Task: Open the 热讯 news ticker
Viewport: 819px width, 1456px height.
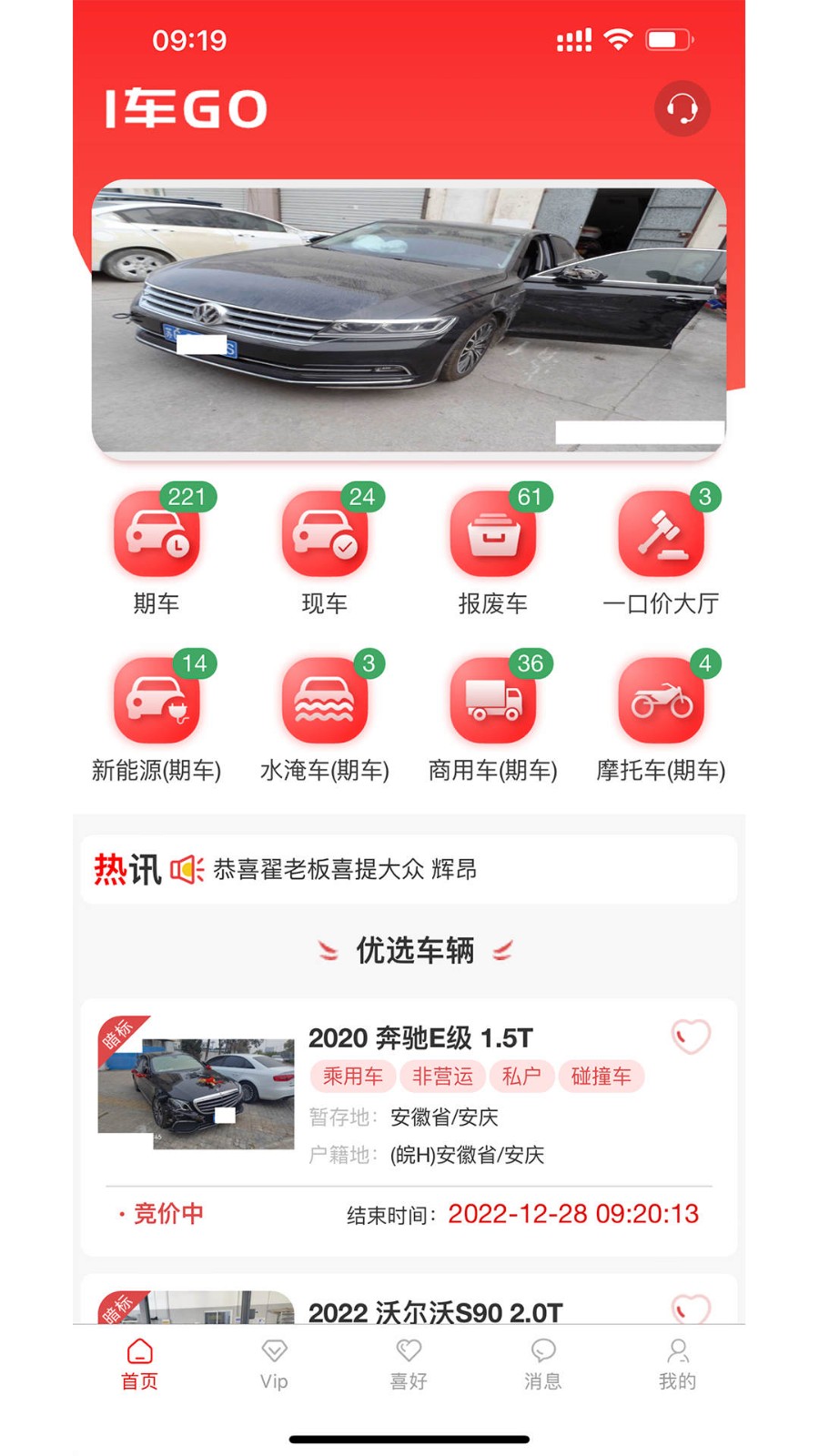Action: pos(409,869)
